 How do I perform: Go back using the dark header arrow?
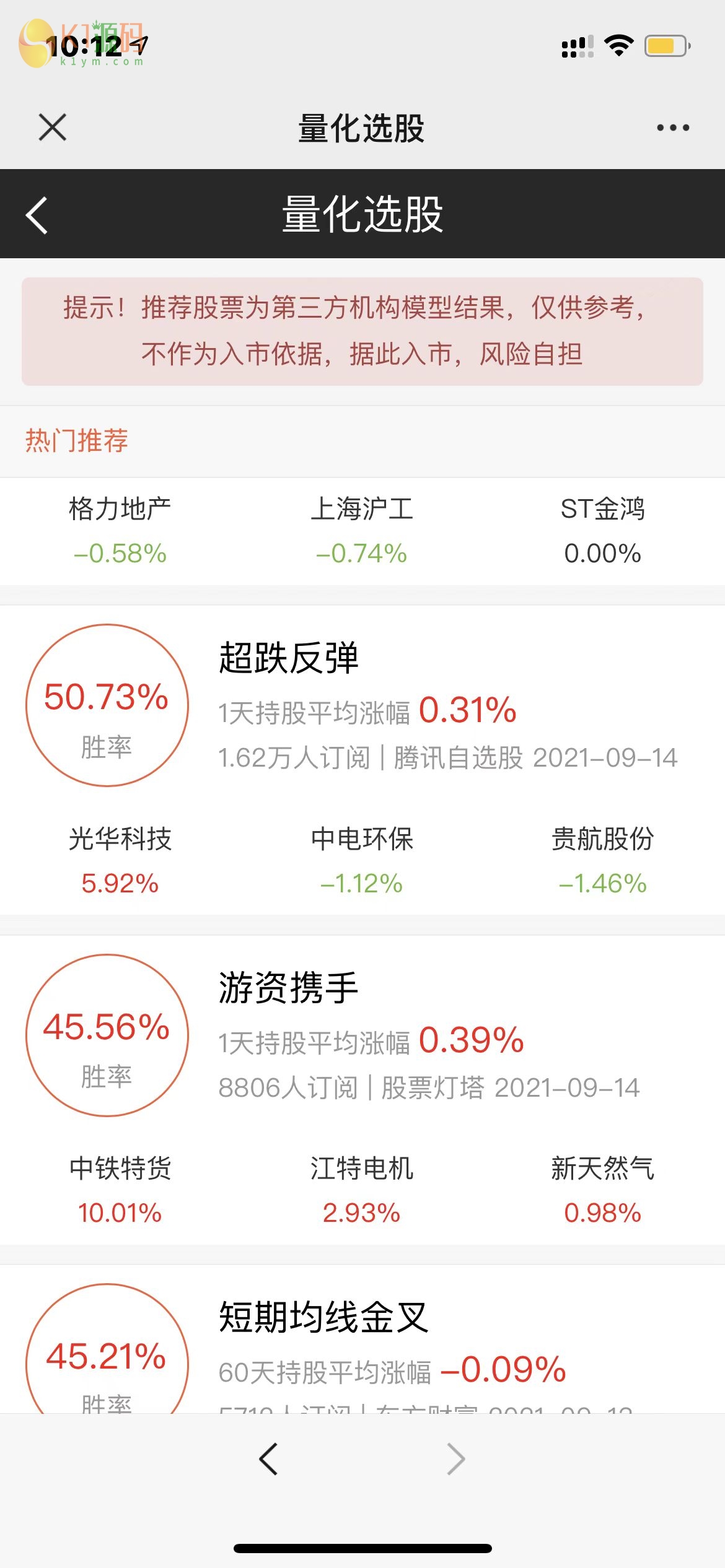[x=37, y=215]
